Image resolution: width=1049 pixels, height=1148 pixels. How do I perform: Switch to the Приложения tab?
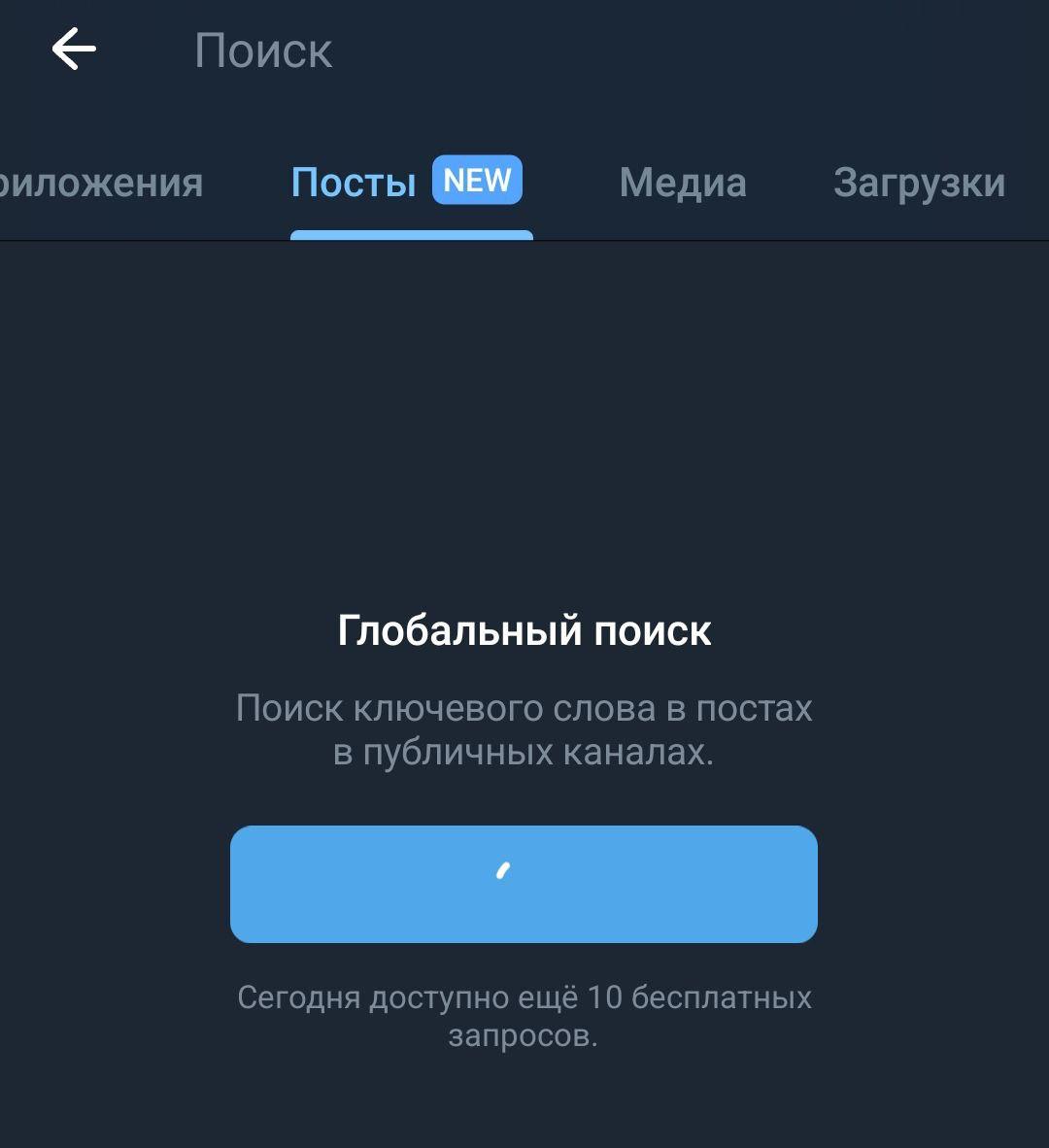[x=100, y=183]
